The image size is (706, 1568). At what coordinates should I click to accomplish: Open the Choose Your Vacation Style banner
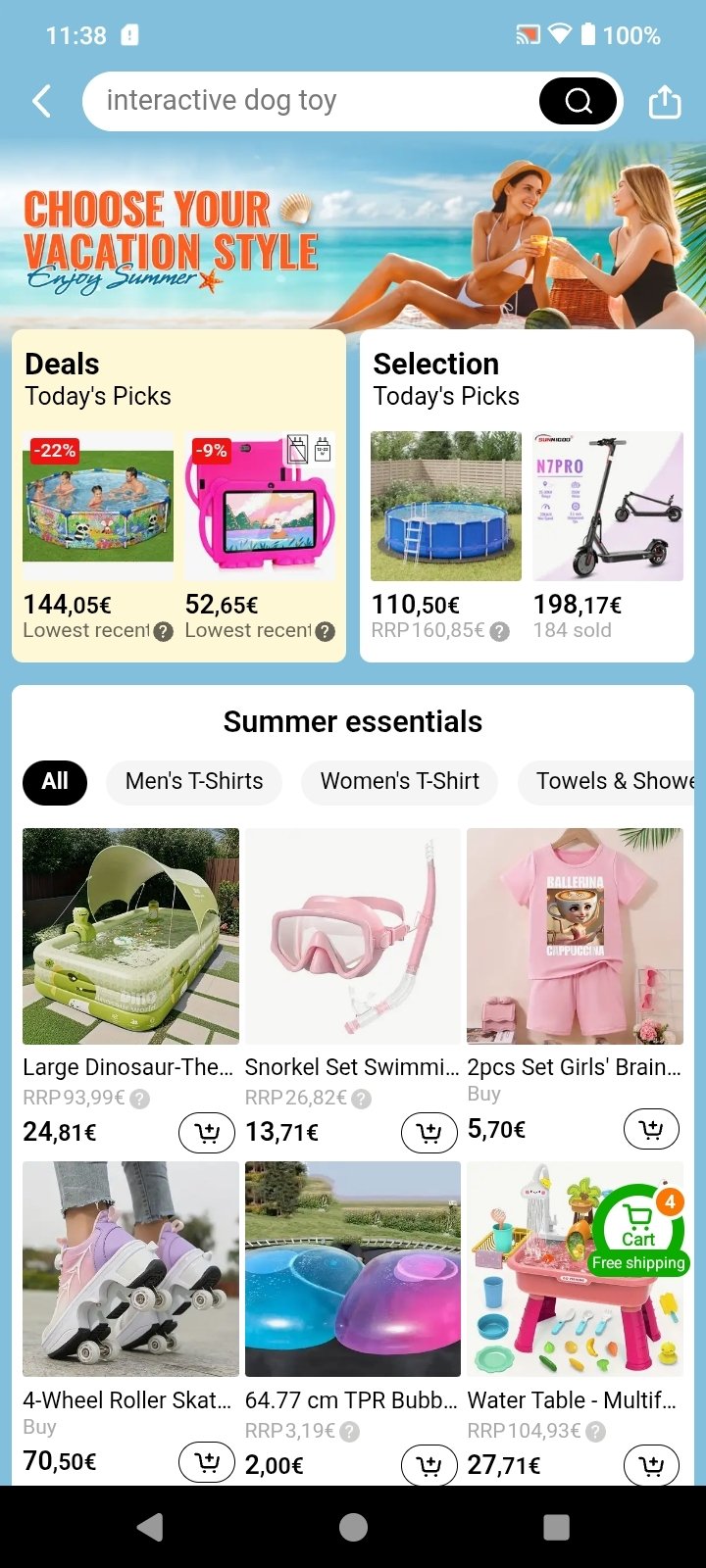pyautogui.click(x=353, y=235)
